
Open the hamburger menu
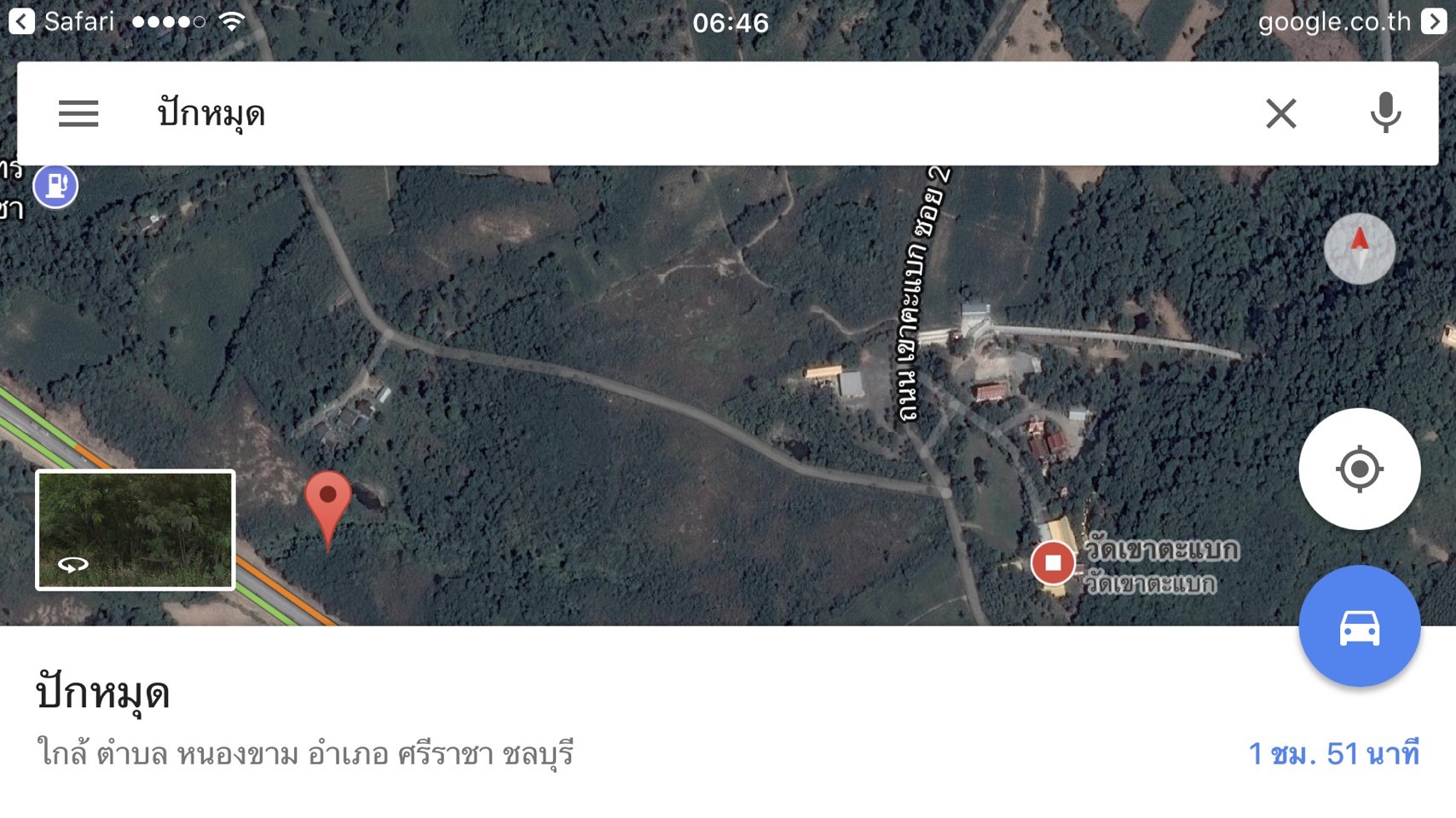78,113
